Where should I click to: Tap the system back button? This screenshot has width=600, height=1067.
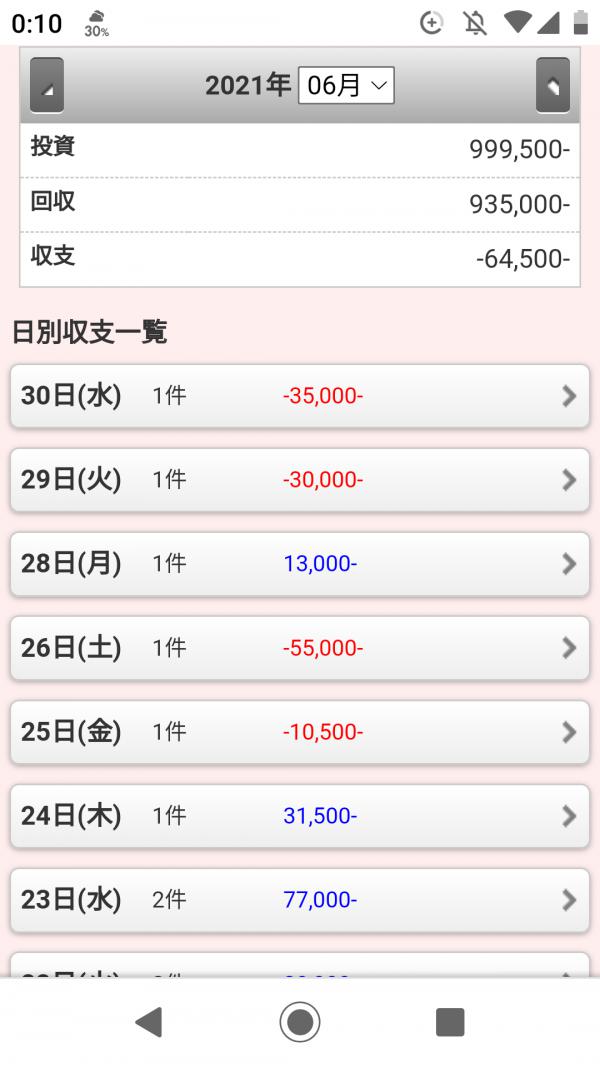click(x=149, y=1022)
